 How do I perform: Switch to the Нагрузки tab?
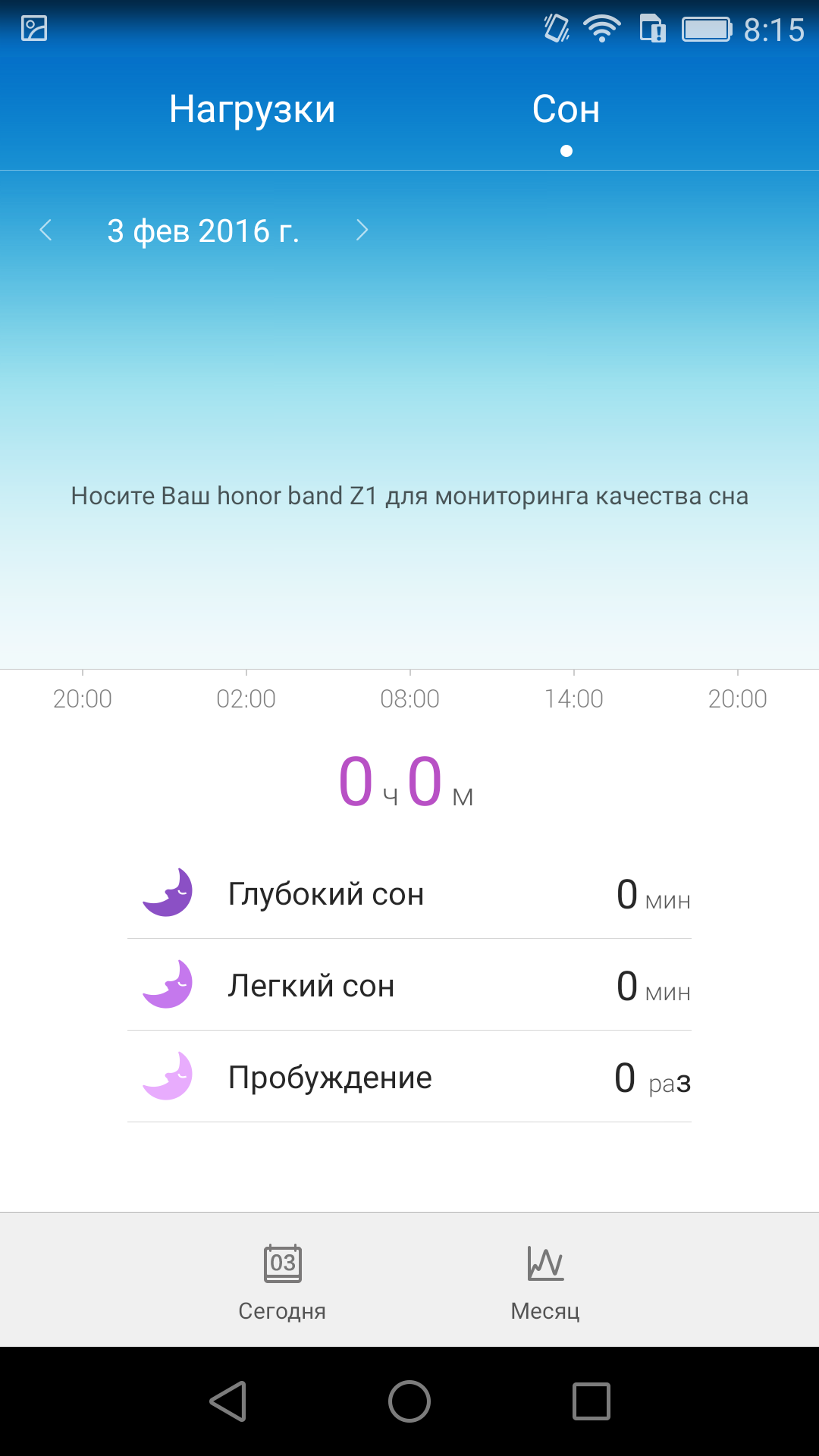pos(252,110)
